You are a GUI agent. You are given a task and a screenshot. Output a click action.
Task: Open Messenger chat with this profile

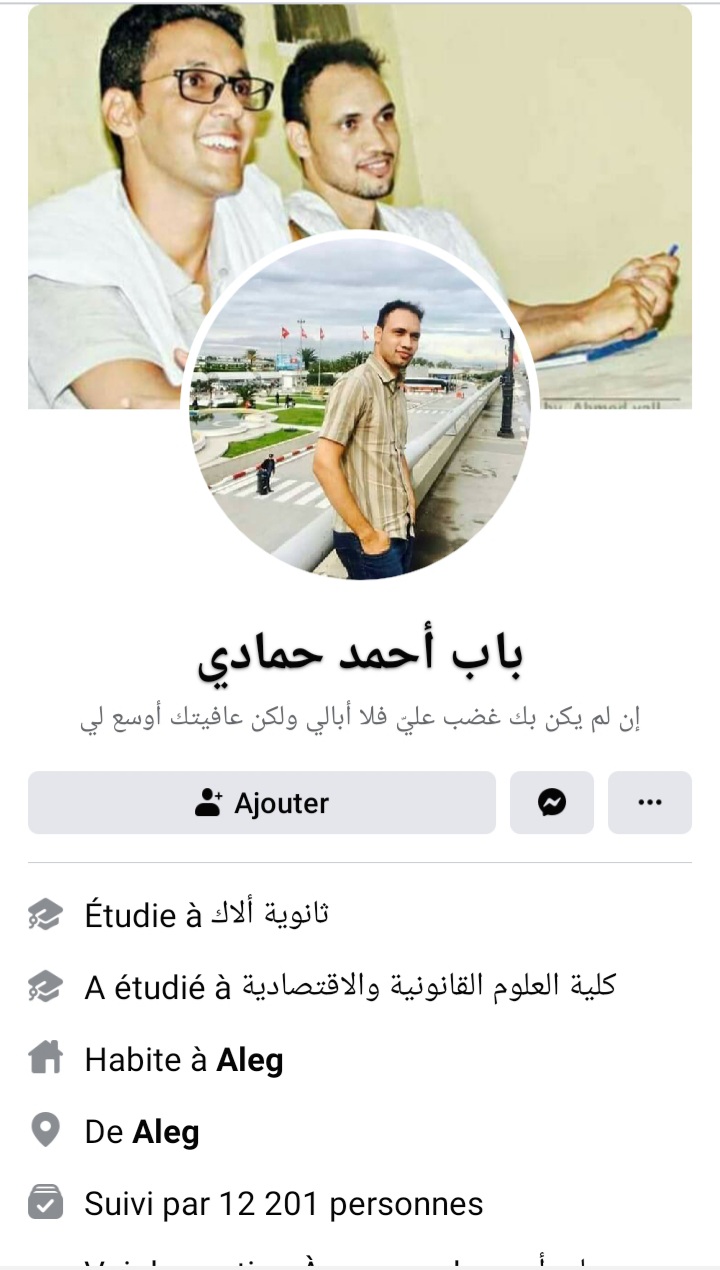552,802
